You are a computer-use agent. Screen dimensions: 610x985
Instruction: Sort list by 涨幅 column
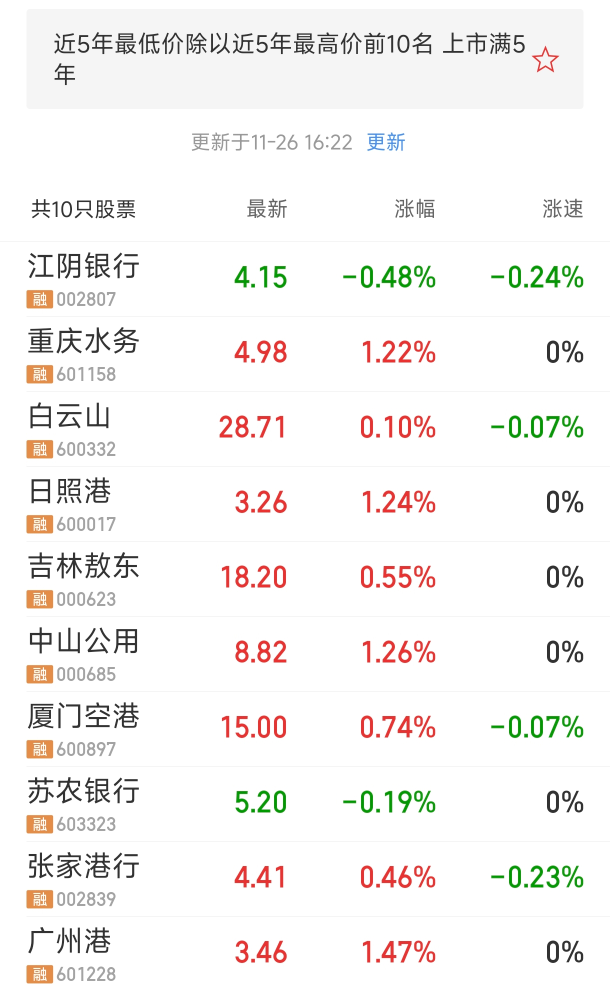point(415,209)
